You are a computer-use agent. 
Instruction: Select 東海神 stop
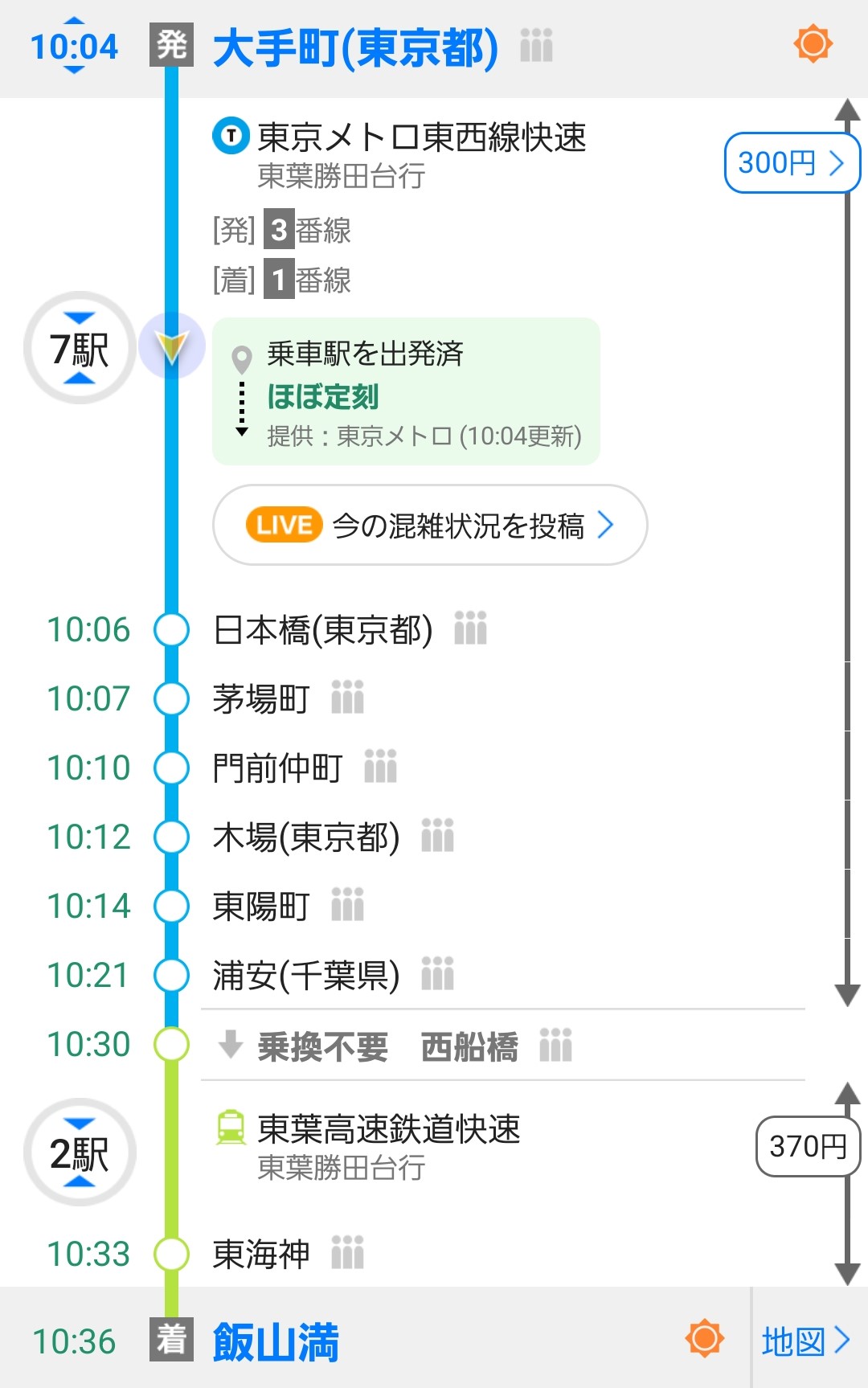pos(261,1253)
